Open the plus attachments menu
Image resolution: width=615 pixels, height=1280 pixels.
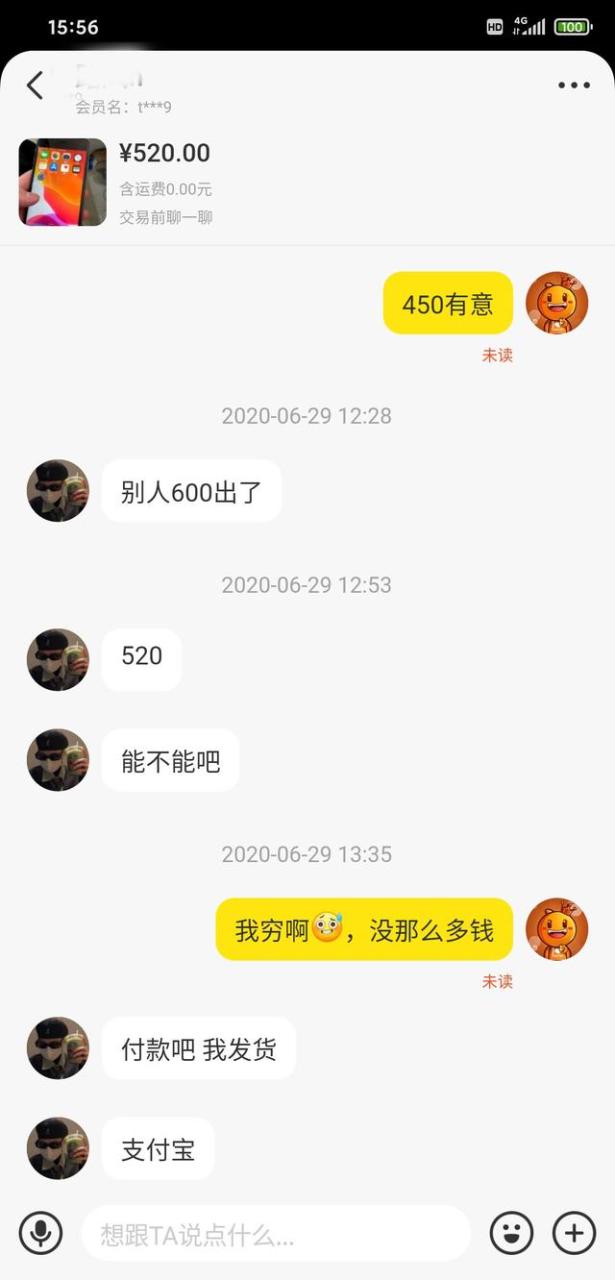click(574, 1233)
